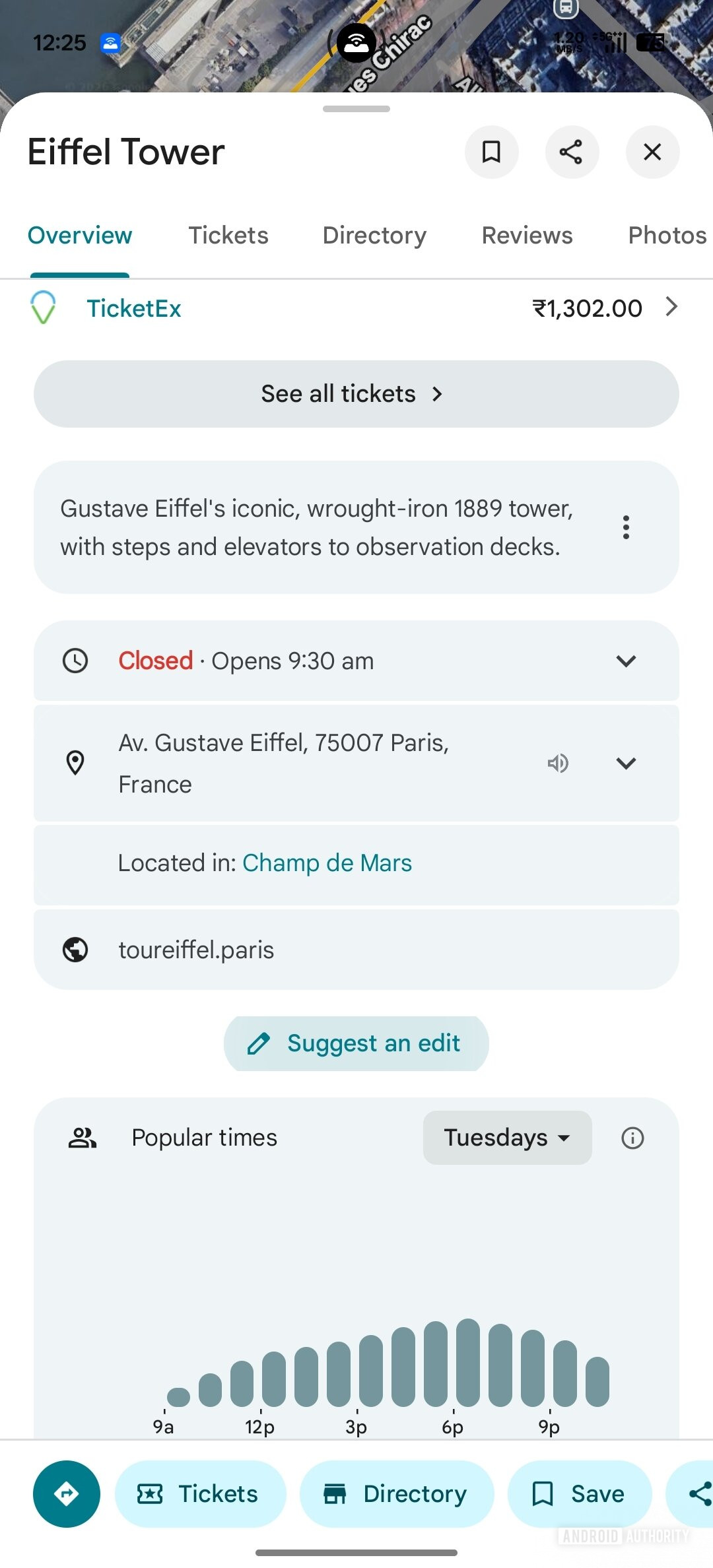Screen dimensions: 713x1568
Task: Open the Tuesdays day selector
Action: tap(507, 1137)
